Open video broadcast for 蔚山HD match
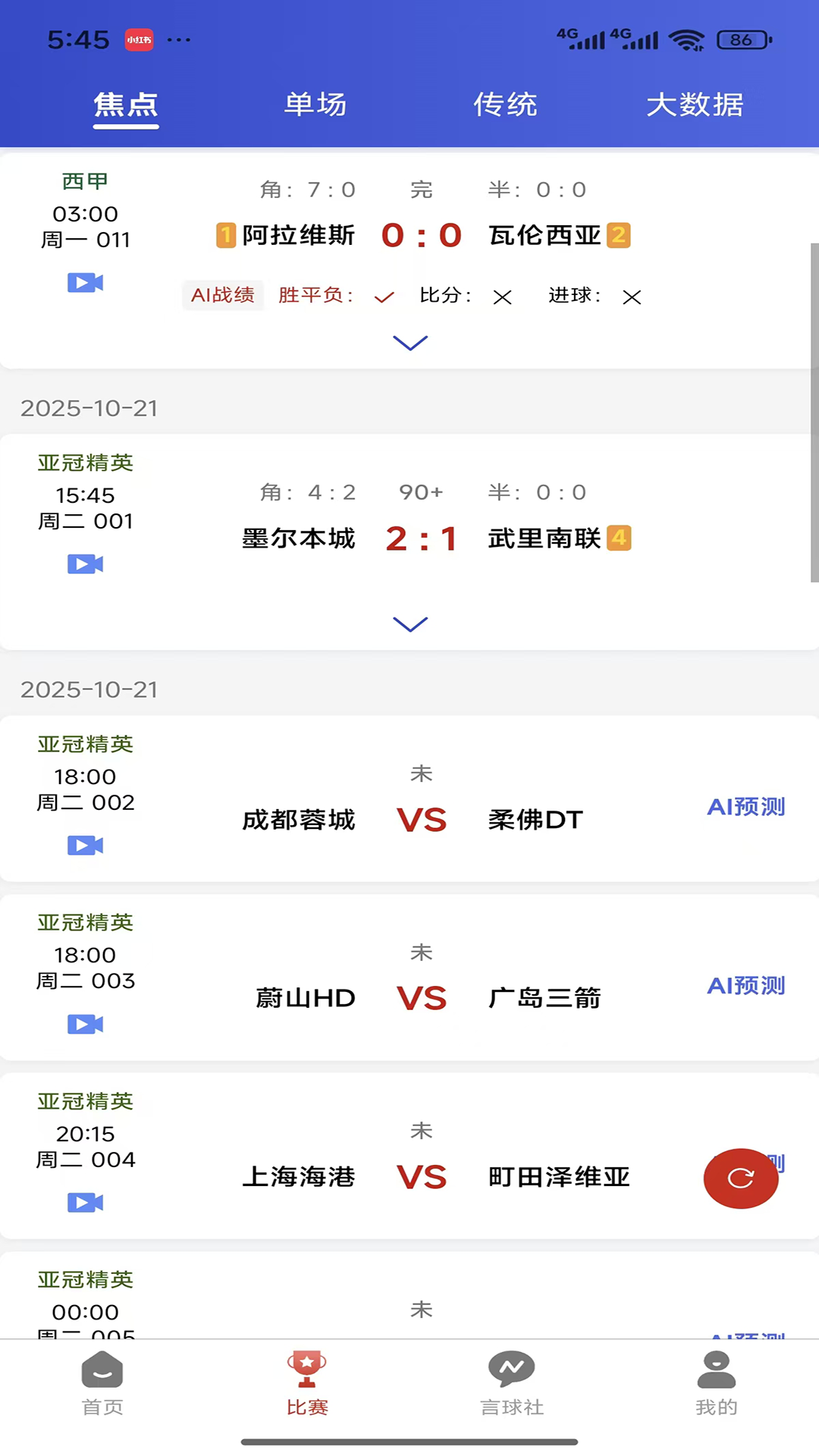The width and height of the screenshot is (819, 1456). tap(85, 1024)
